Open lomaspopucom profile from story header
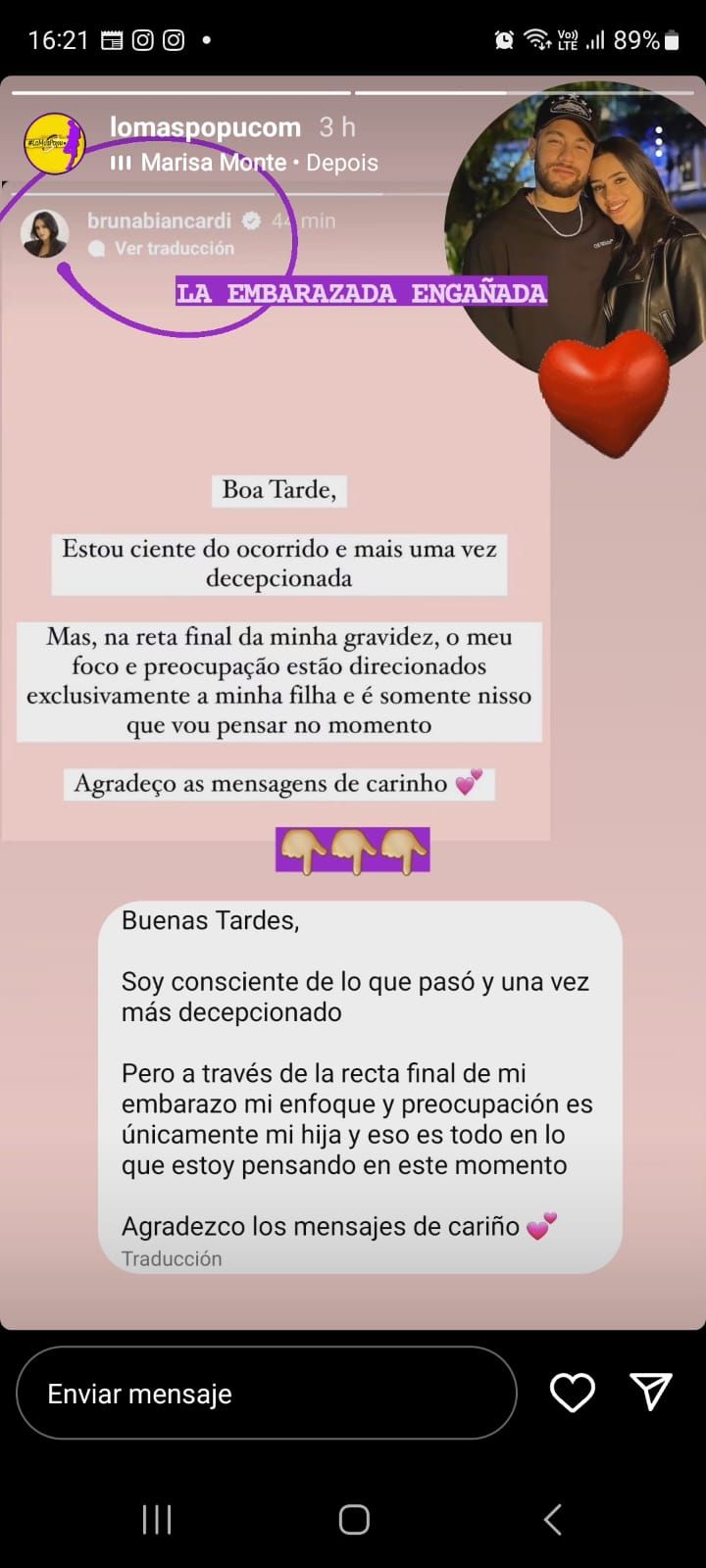706x1568 pixels. pos(205,127)
